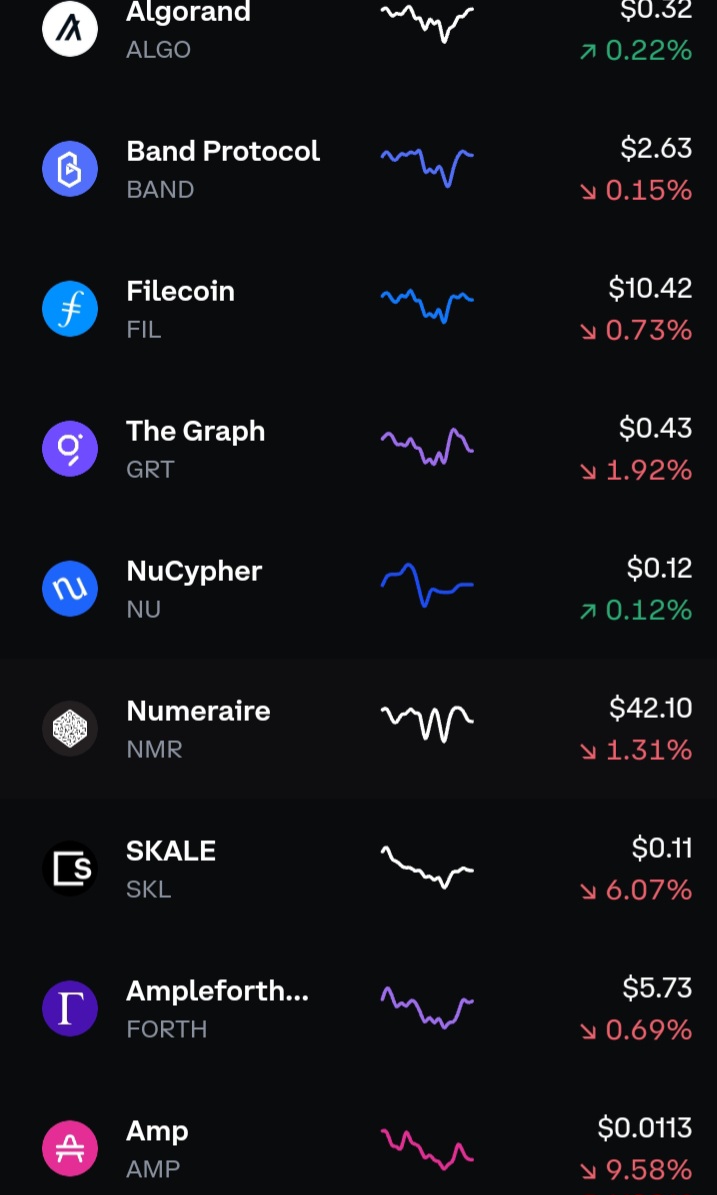Image resolution: width=717 pixels, height=1195 pixels.
Task: Open the Algorand asset row
Action: point(358,30)
